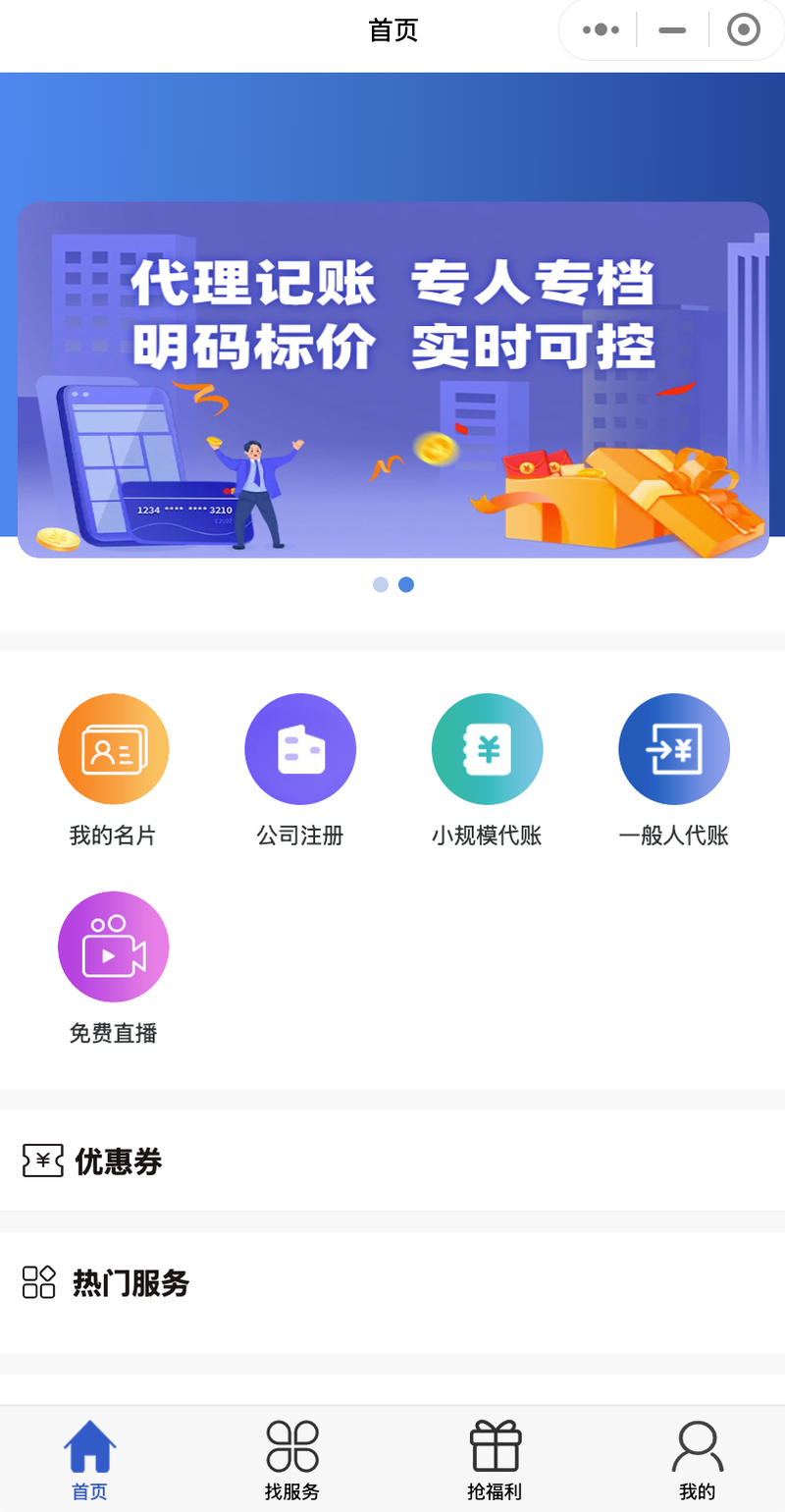Jump to first banner page dot

381,584
